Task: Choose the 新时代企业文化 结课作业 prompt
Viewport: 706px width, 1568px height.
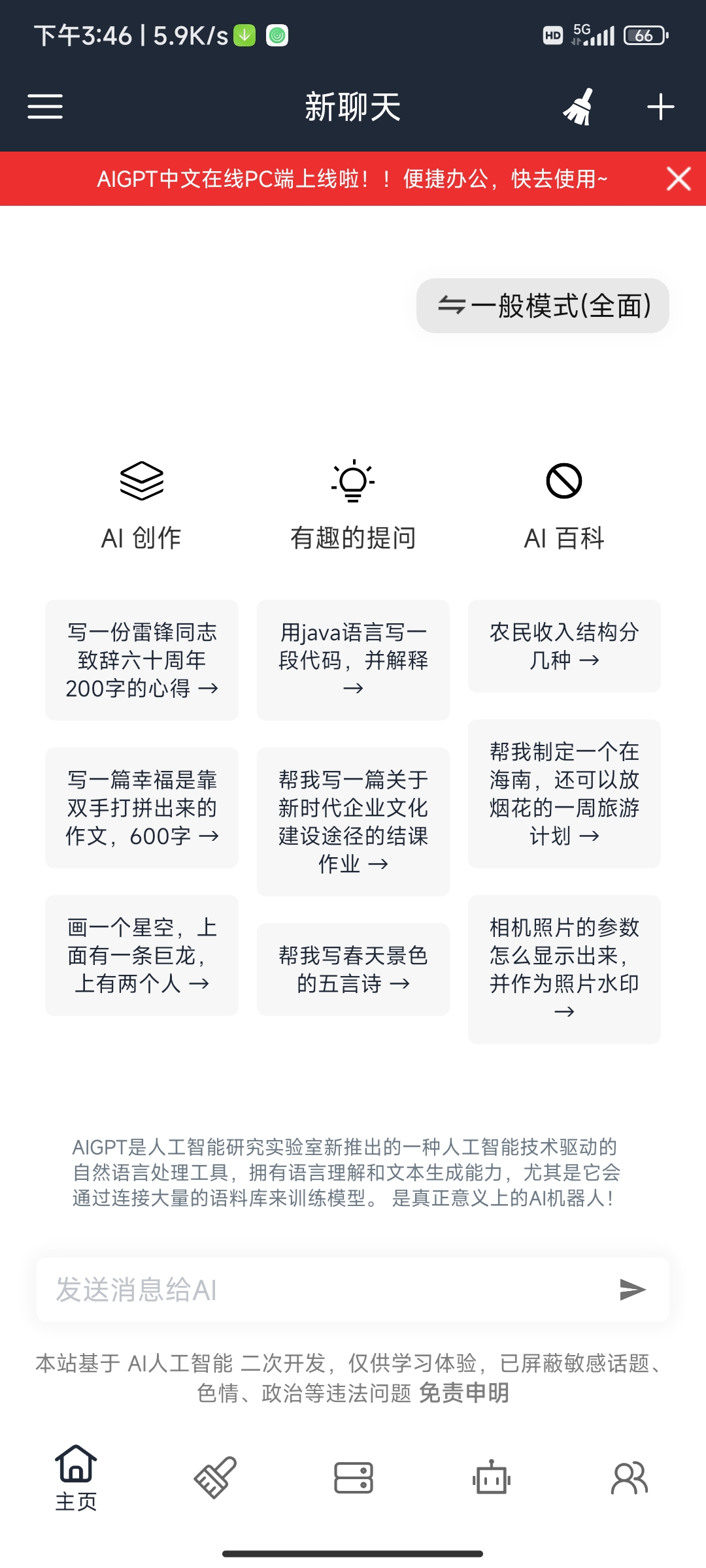Action: (x=353, y=821)
